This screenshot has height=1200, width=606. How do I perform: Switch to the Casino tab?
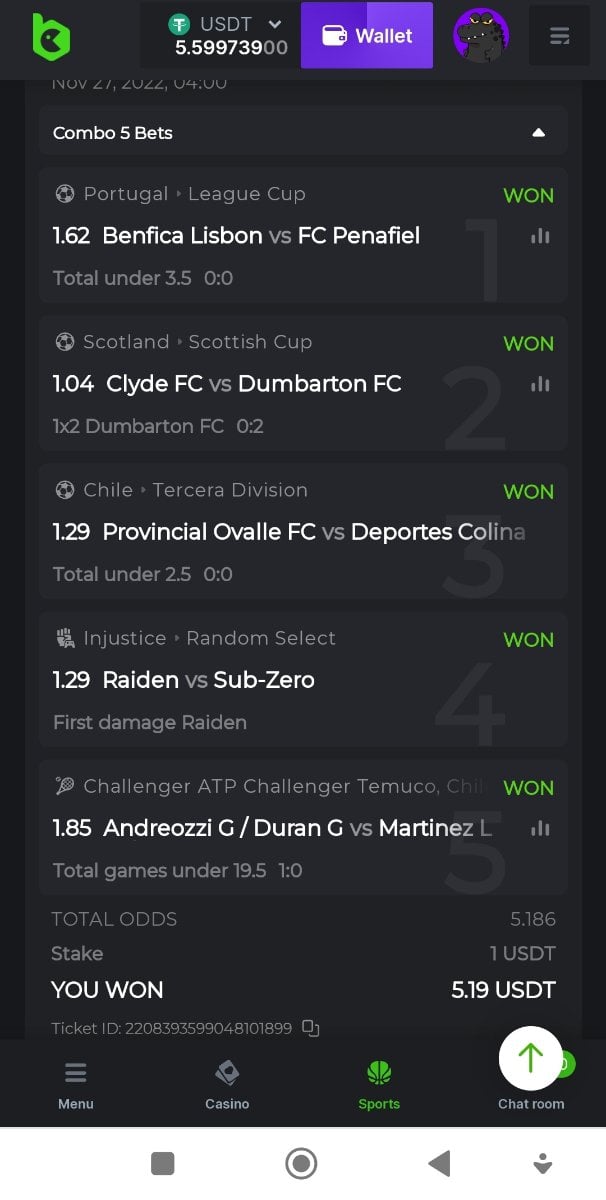[227, 1085]
